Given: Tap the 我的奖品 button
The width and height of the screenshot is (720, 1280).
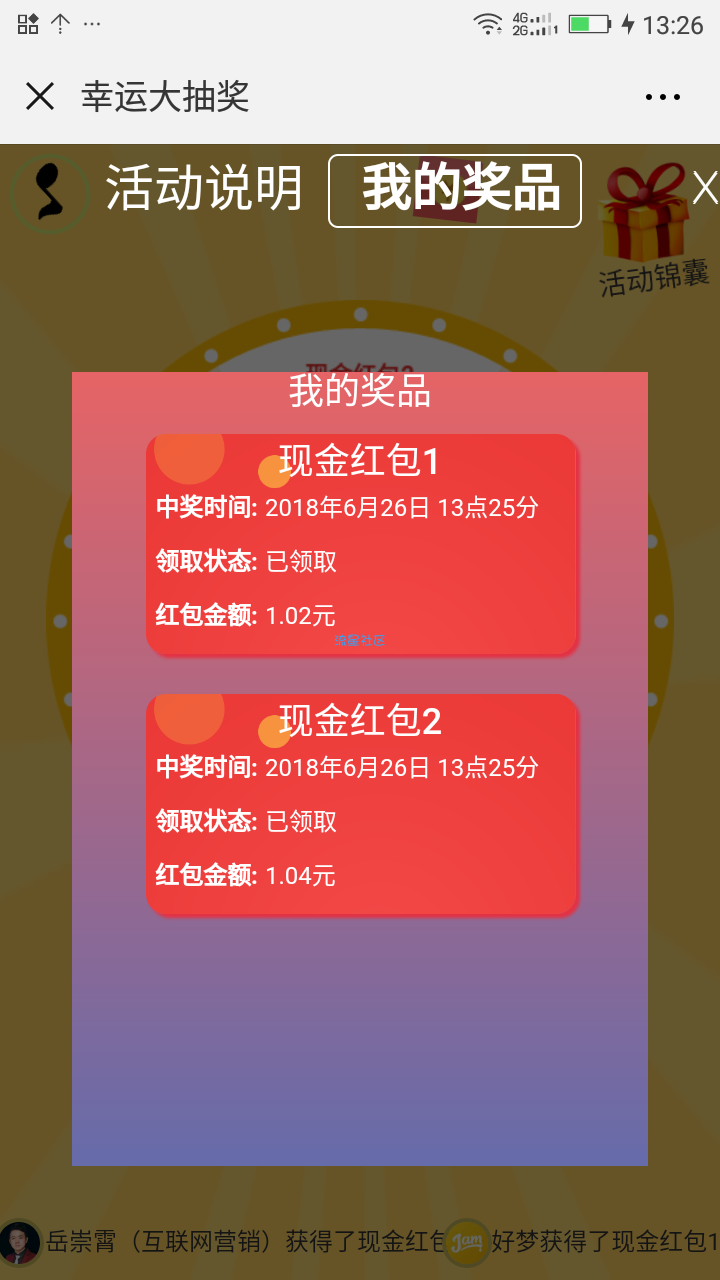Looking at the screenshot, I should coord(455,190).
